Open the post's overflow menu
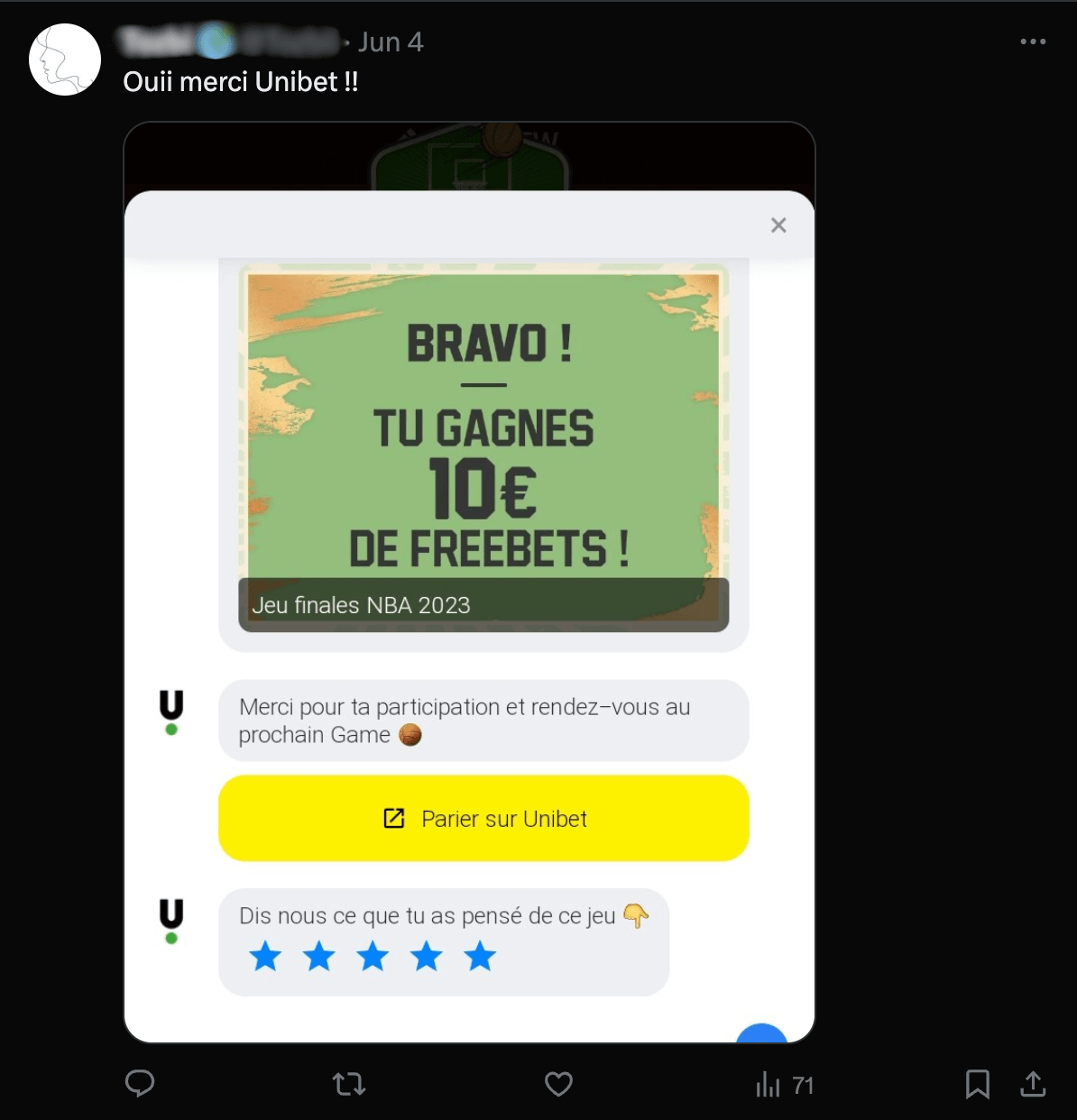Image resolution: width=1077 pixels, height=1120 pixels. [x=1032, y=41]
